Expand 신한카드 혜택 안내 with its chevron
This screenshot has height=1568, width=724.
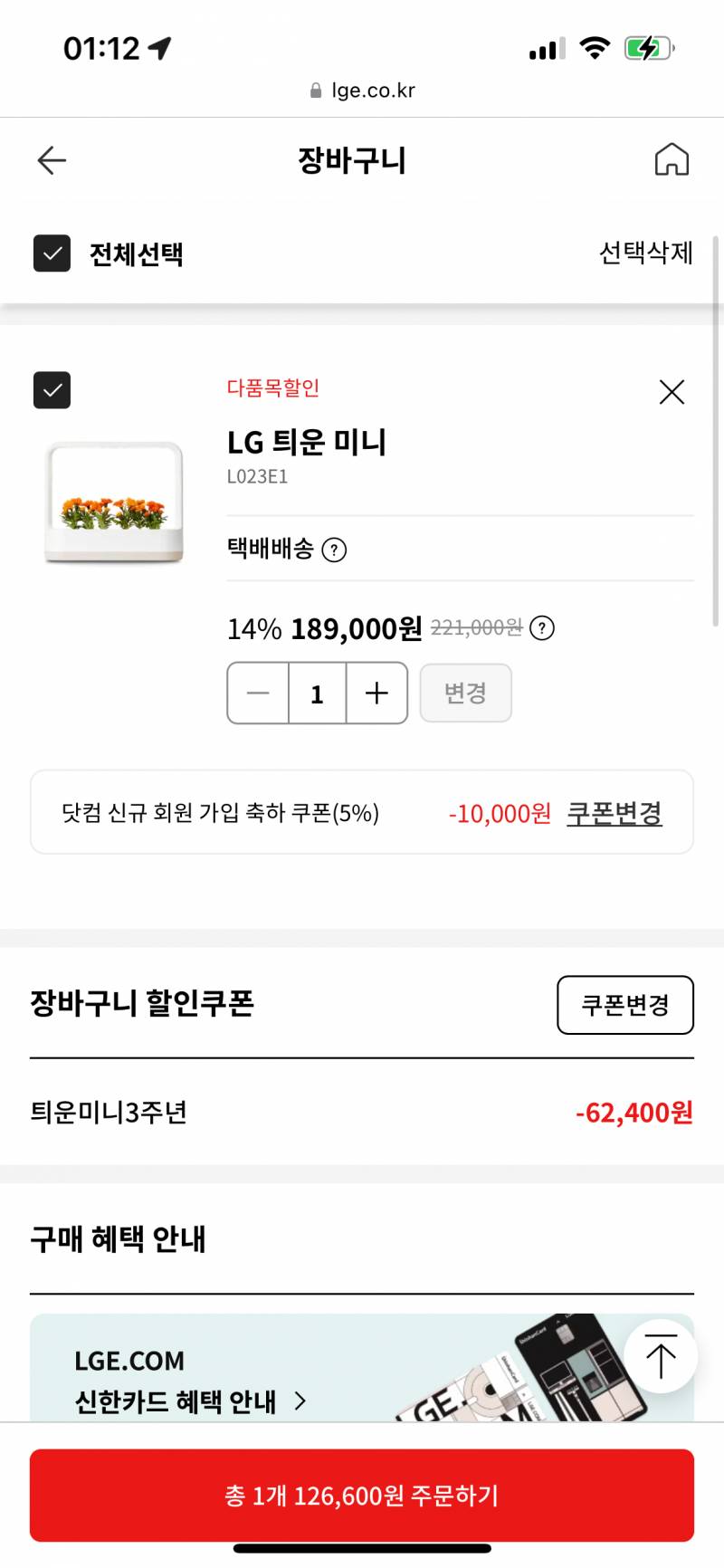301,1401
